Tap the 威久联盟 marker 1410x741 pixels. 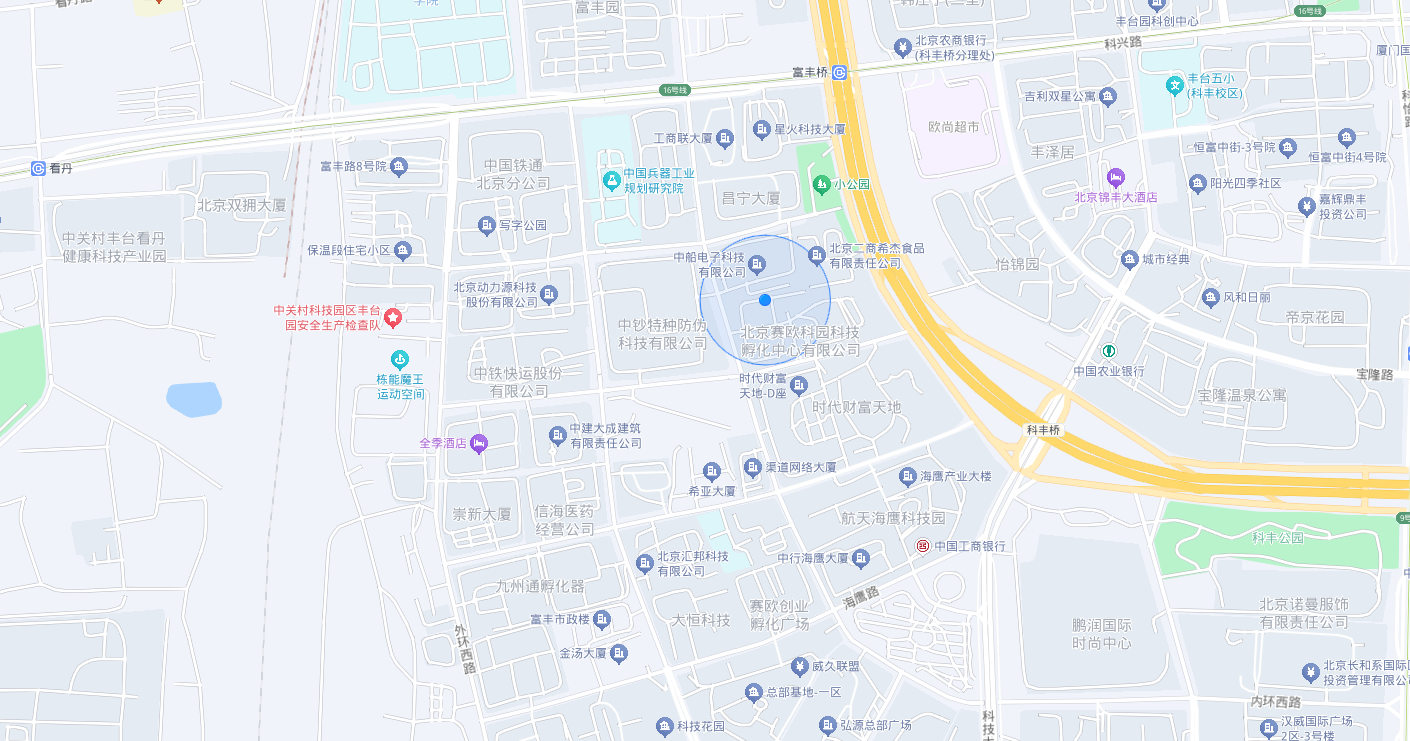coord(799,666)
